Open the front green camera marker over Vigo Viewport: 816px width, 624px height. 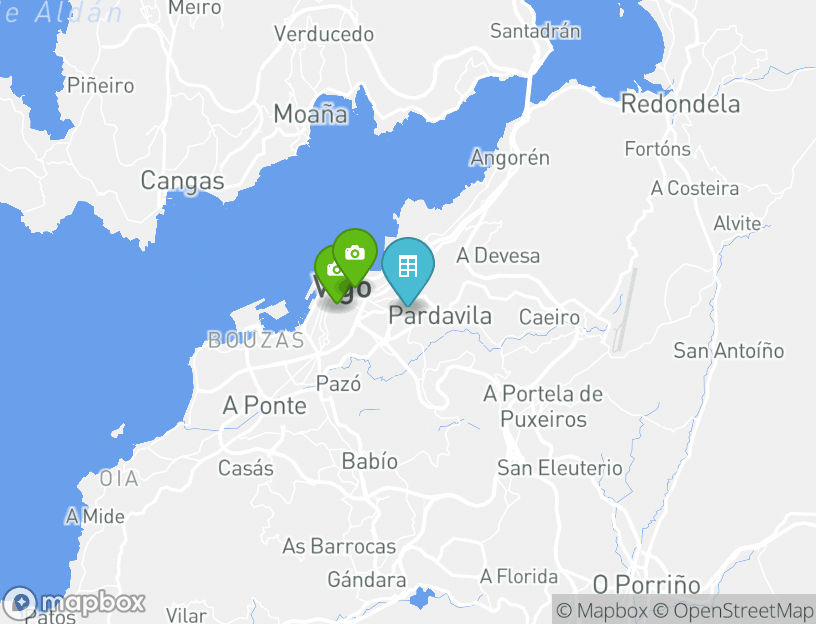tap(354, 254)
